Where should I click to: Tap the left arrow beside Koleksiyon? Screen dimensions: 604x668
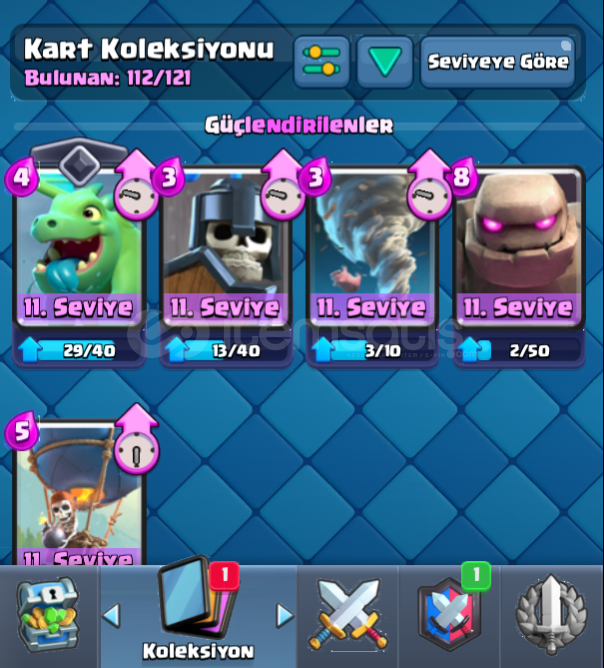pos(111,615)
